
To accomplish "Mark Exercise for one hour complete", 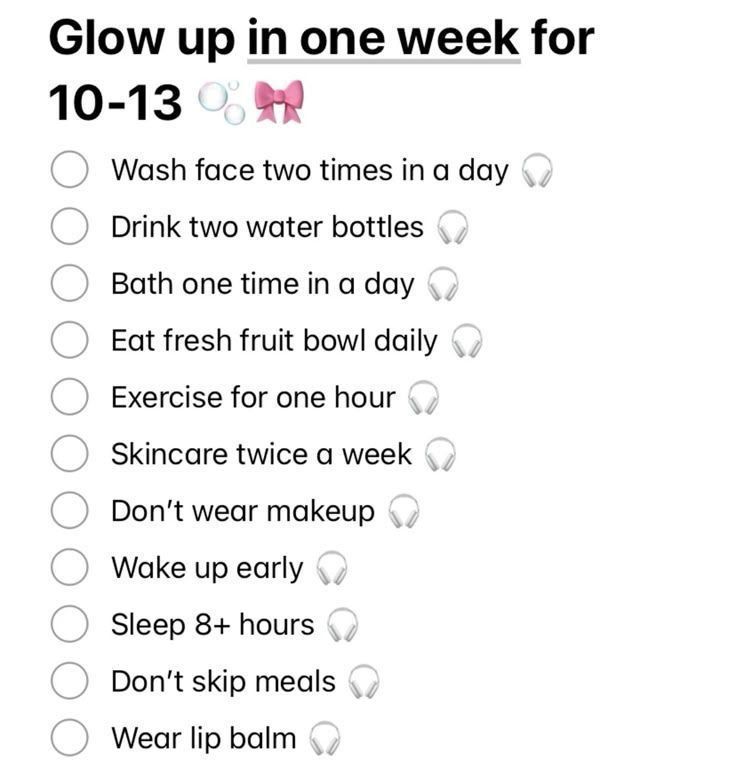I will pyautogui.click(x=68, y=398).
